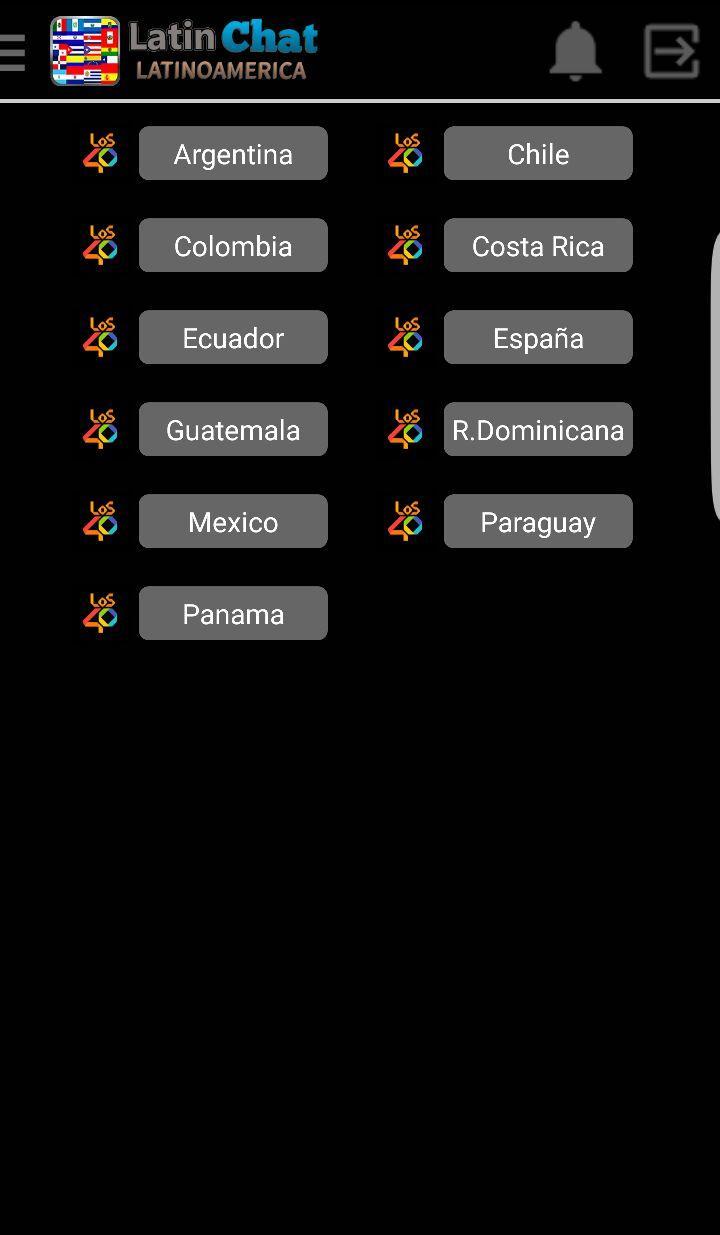Tap the Los 40 icon next to Mexico
720x1235 pixels.
point(100,521)
